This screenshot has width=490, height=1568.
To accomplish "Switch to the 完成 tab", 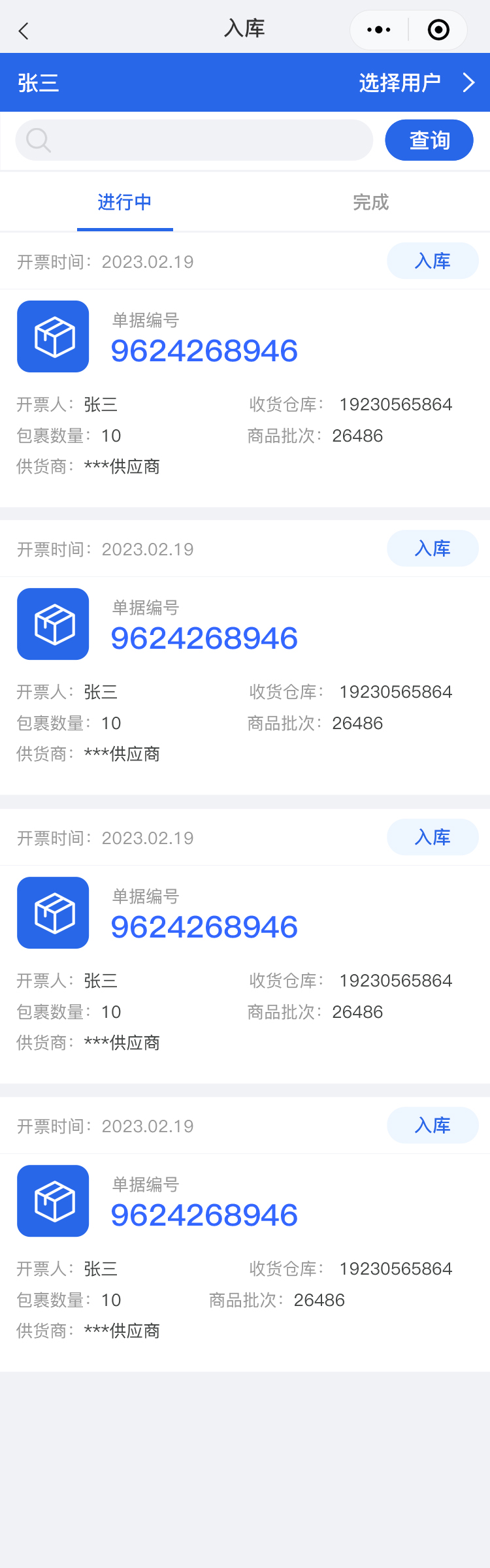I will (x=370, y=203).
